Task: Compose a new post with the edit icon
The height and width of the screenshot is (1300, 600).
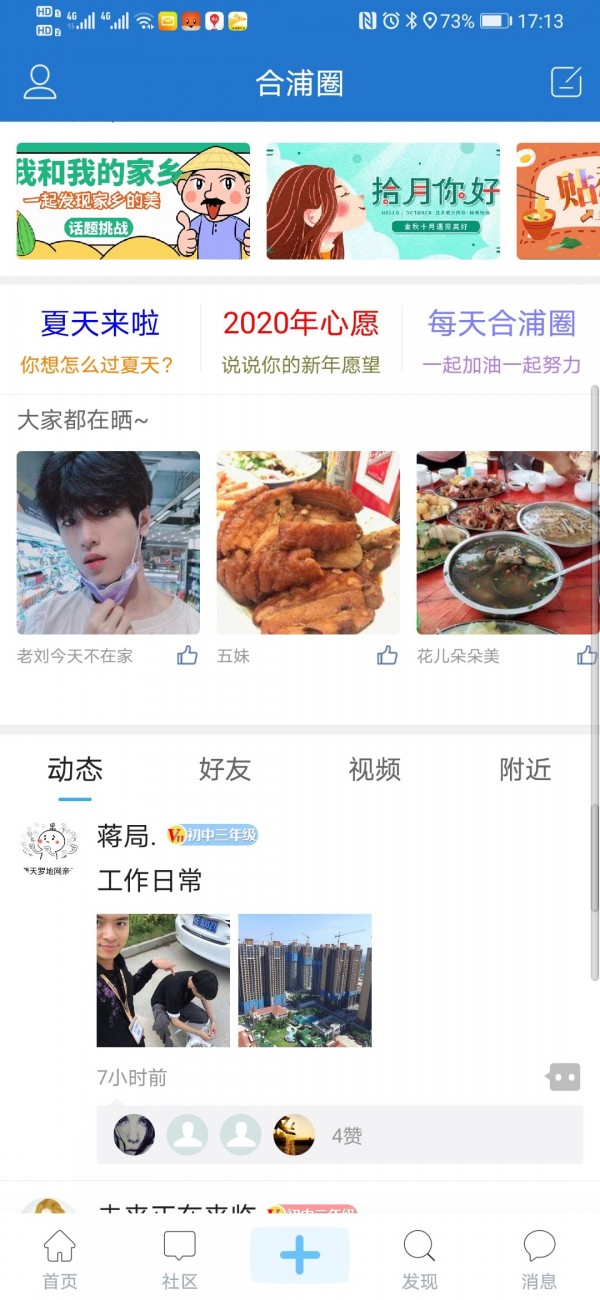Action: click(x=566, y=82)
